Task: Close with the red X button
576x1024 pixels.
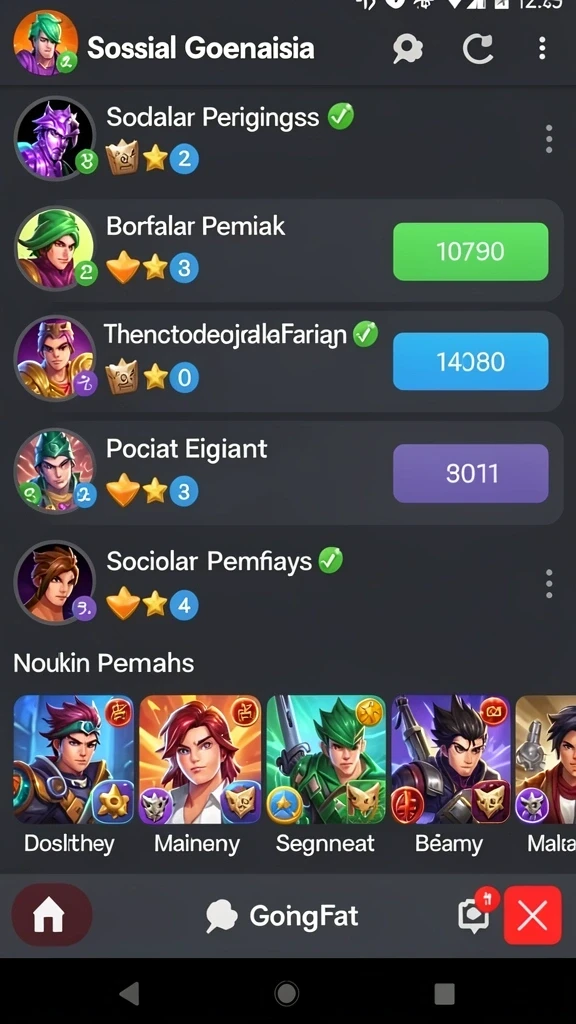Action: [533, 916]
